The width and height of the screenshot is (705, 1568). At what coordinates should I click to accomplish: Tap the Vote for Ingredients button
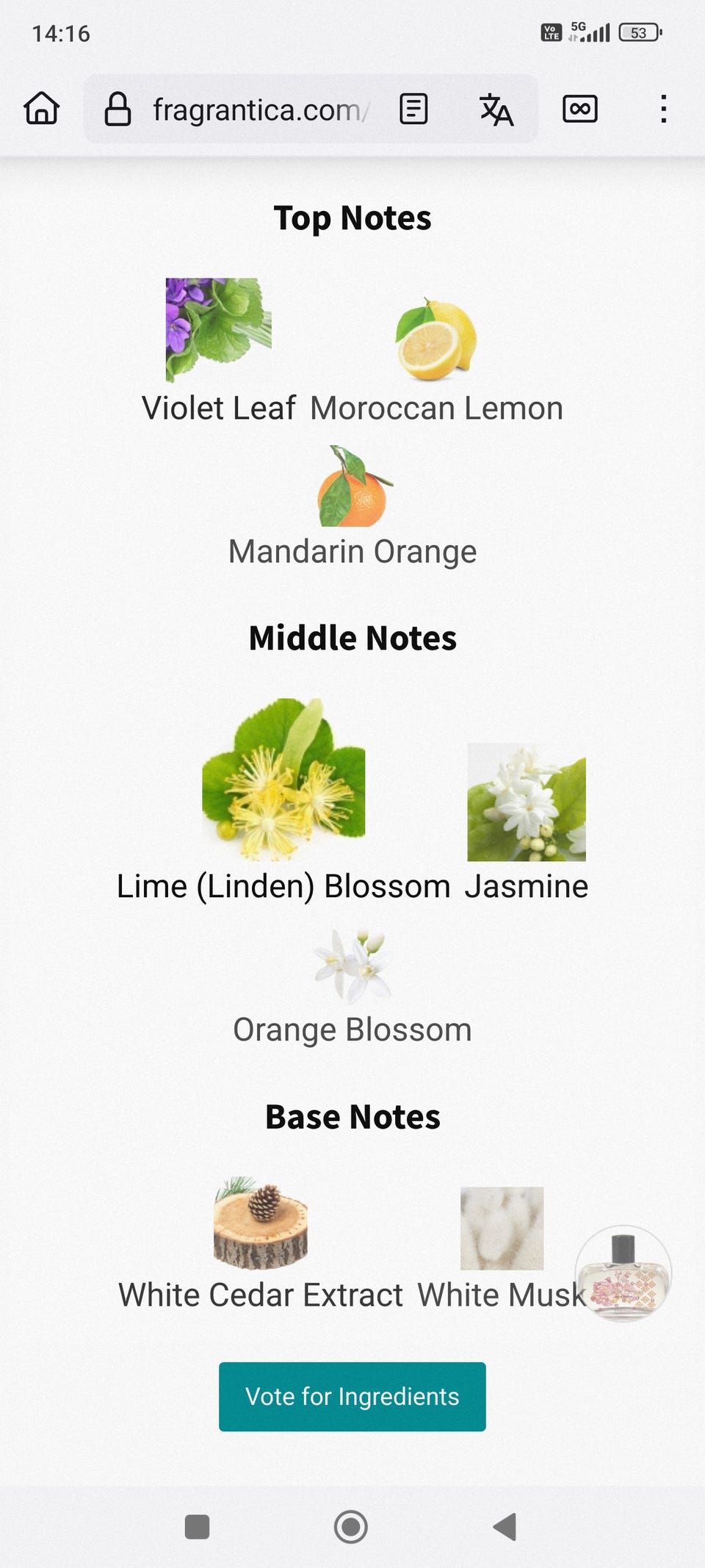[352, 1396]
